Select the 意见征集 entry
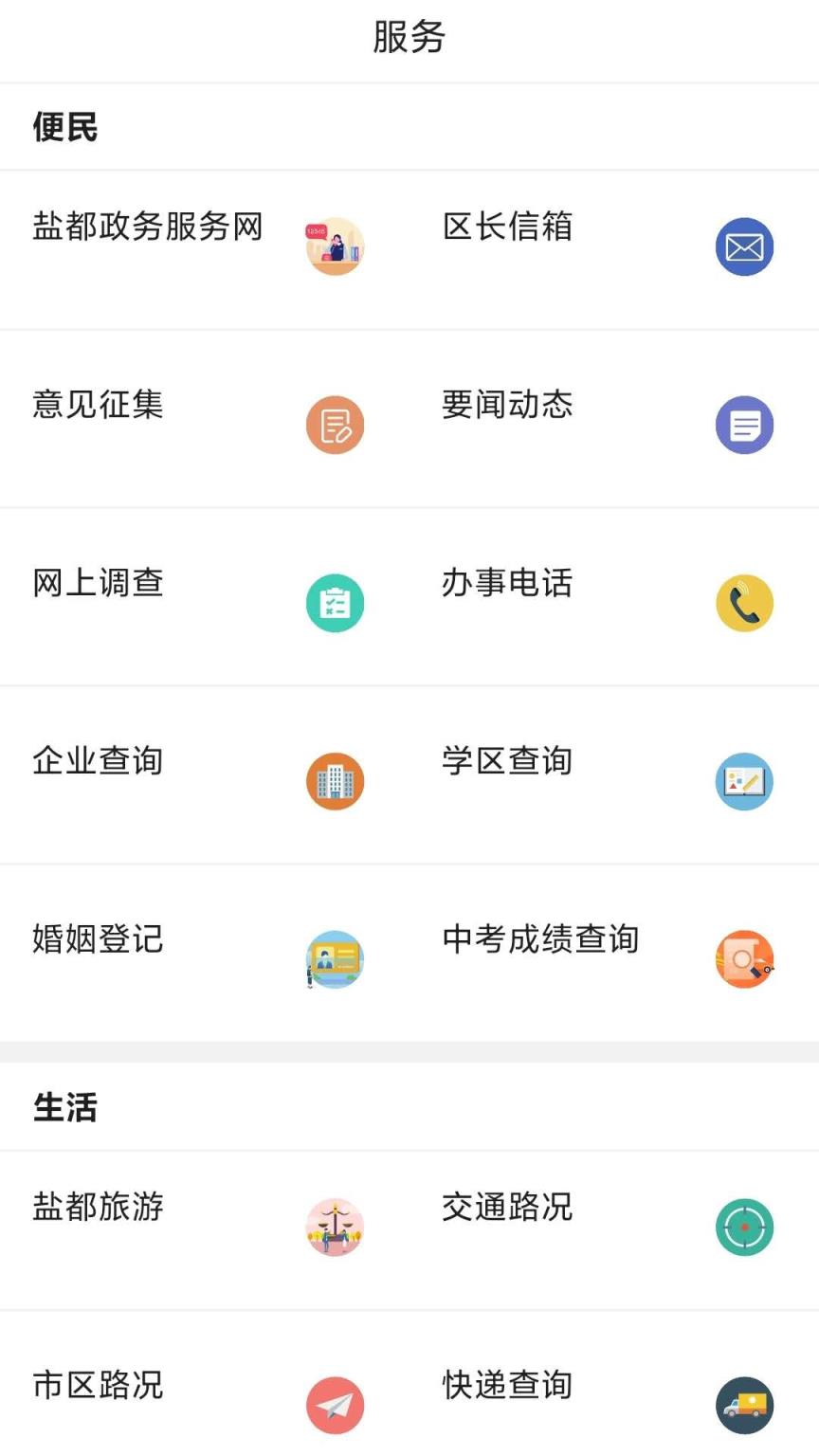The width and height of the screenshot is (819, 1456). (99, 406)
